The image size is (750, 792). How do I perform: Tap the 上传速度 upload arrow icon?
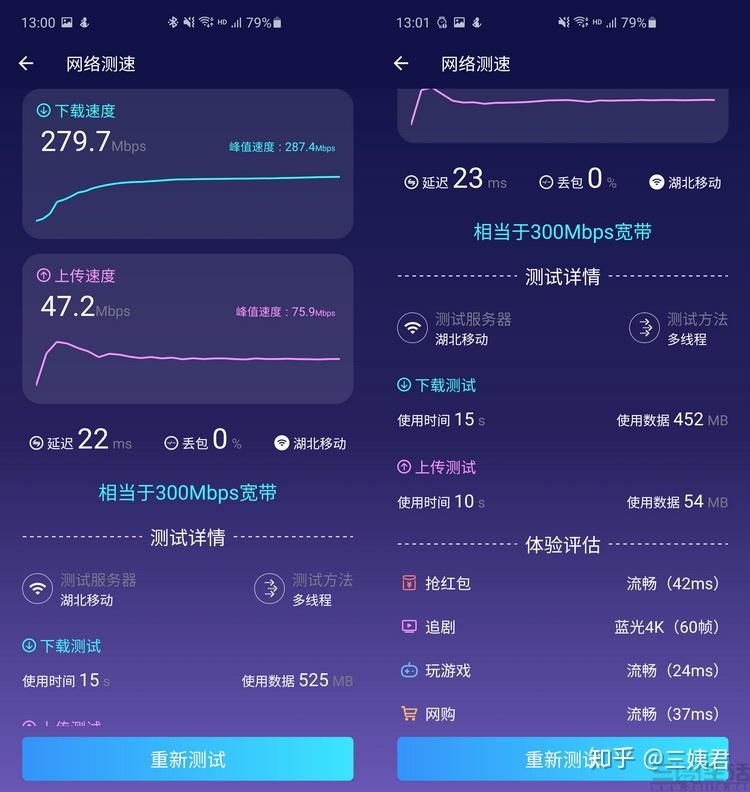tap(41, 275)
